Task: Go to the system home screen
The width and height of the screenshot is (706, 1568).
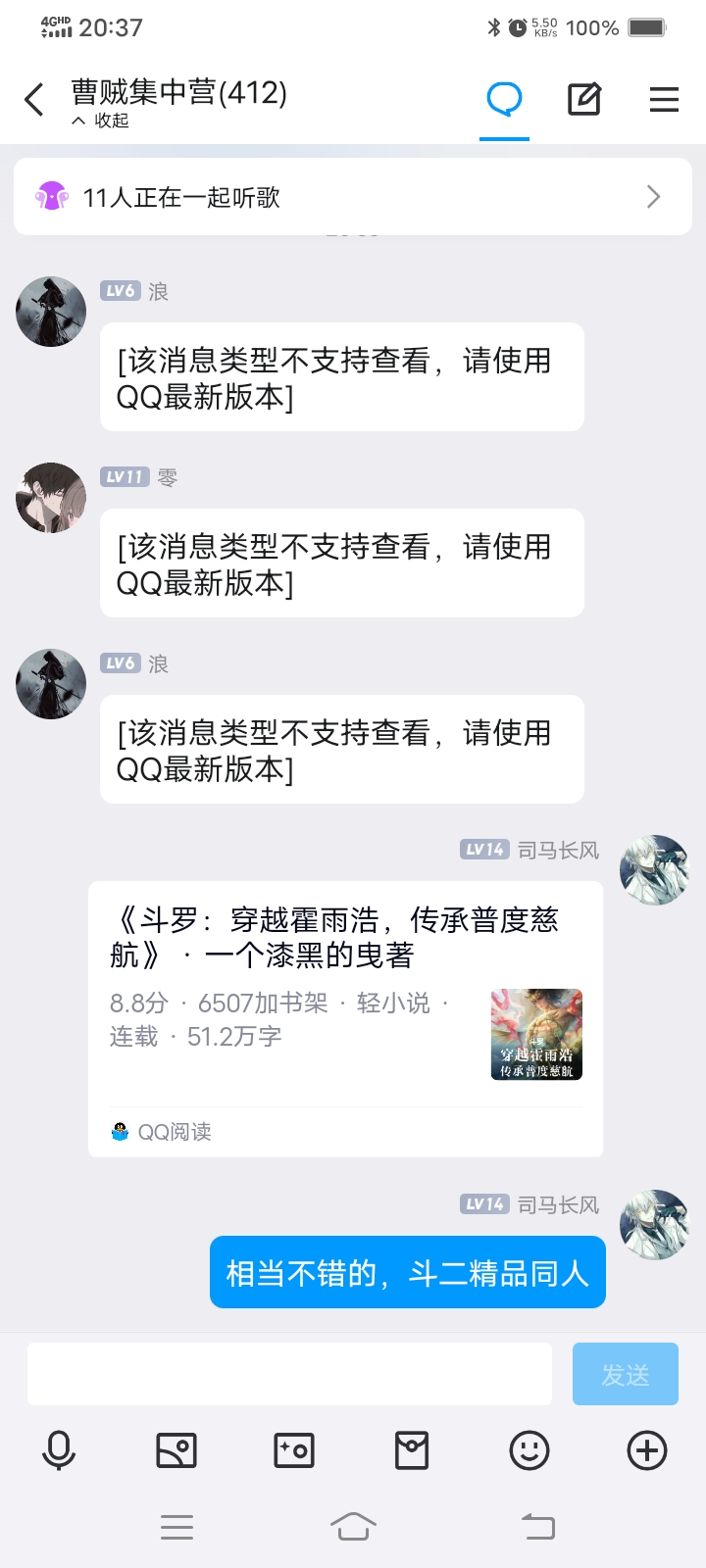Action: [353, 1527]
